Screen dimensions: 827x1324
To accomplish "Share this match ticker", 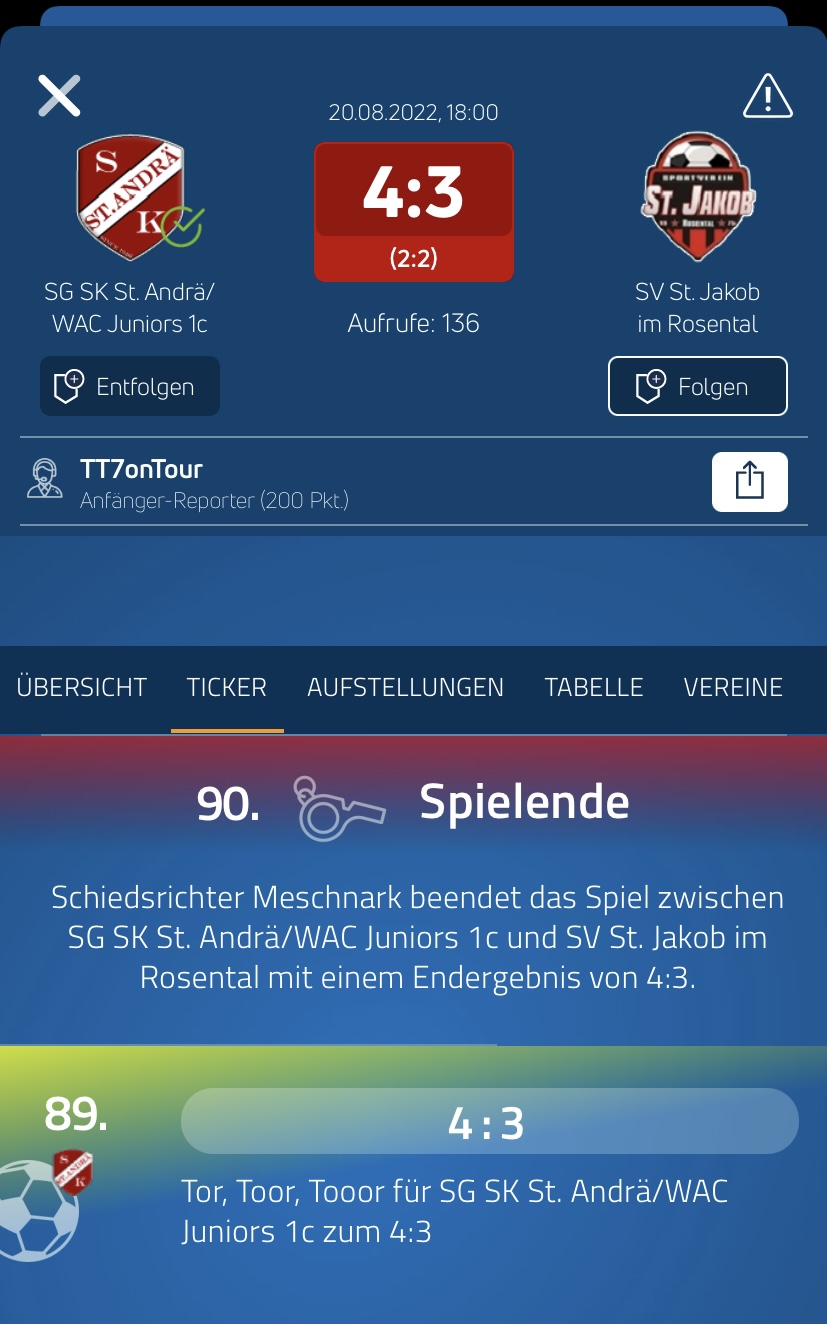I will point(750,482).
